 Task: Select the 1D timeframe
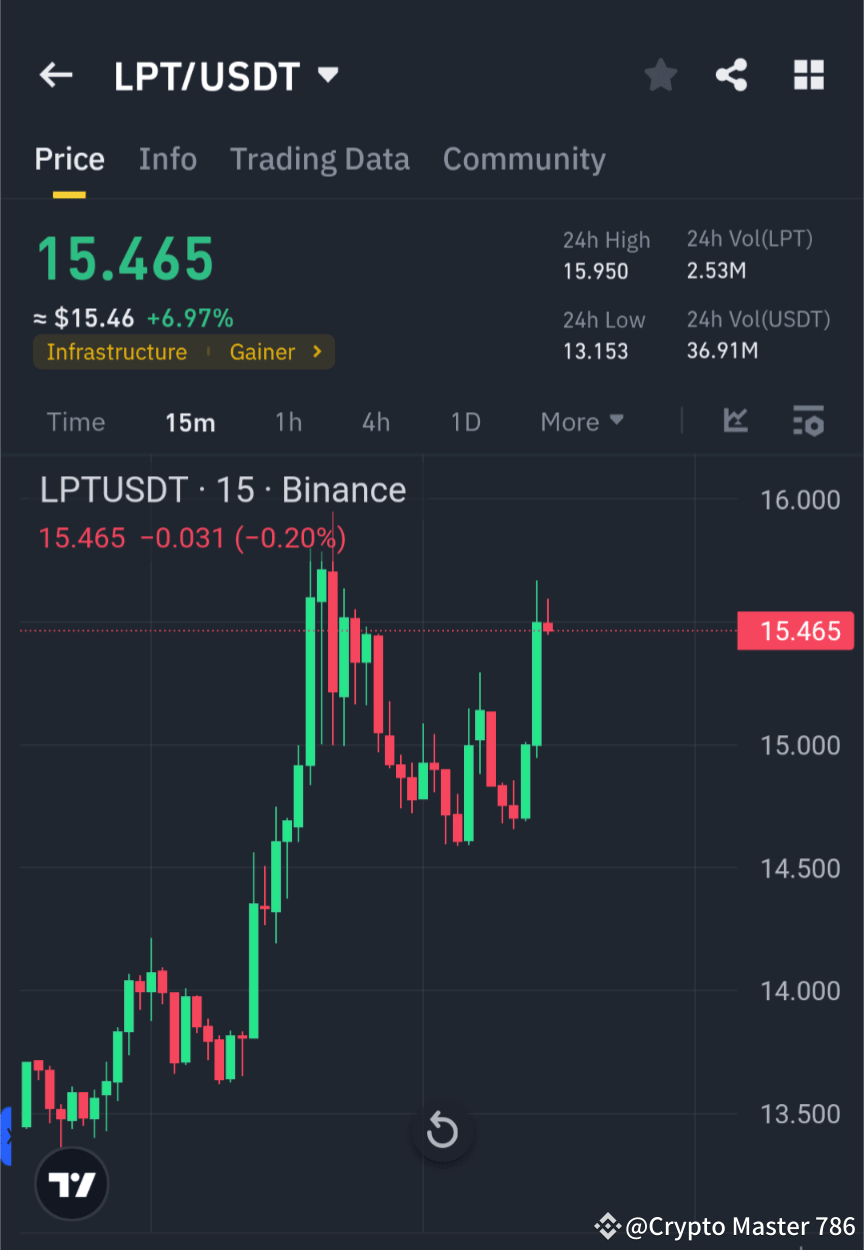(x=465, y=421)
